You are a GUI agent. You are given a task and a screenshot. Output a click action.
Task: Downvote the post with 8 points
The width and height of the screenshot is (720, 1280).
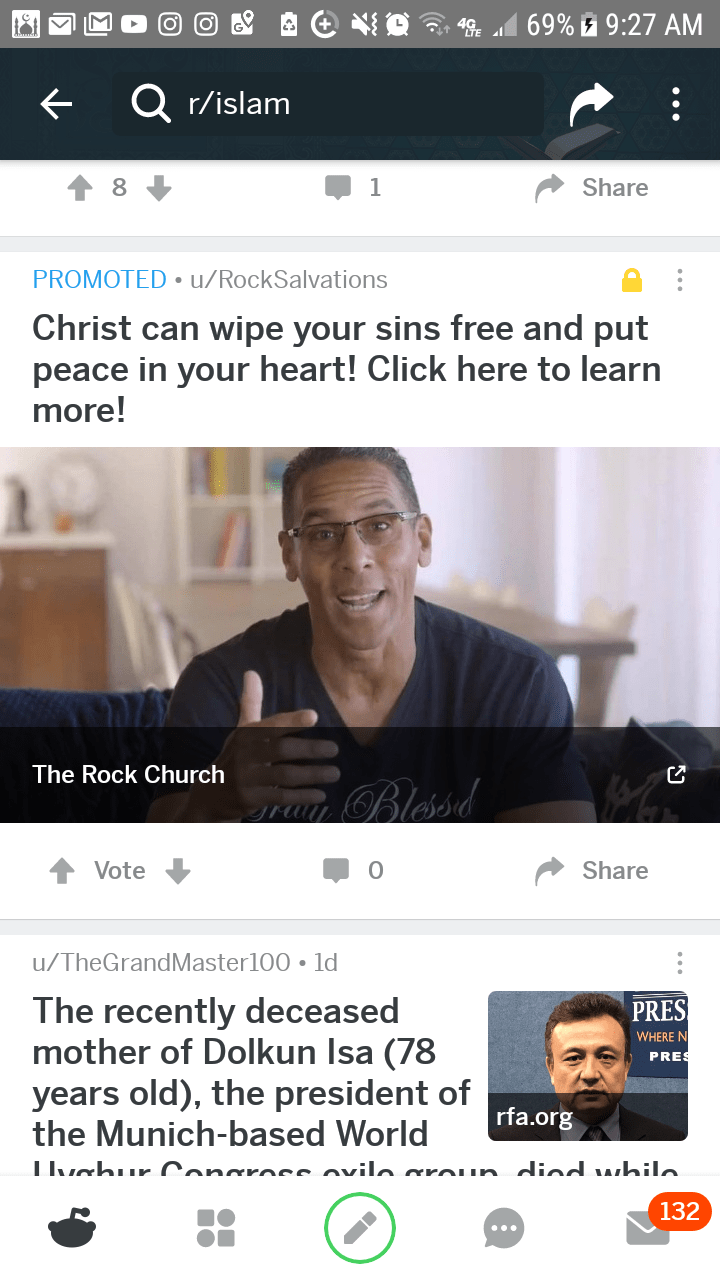(159, 188)
